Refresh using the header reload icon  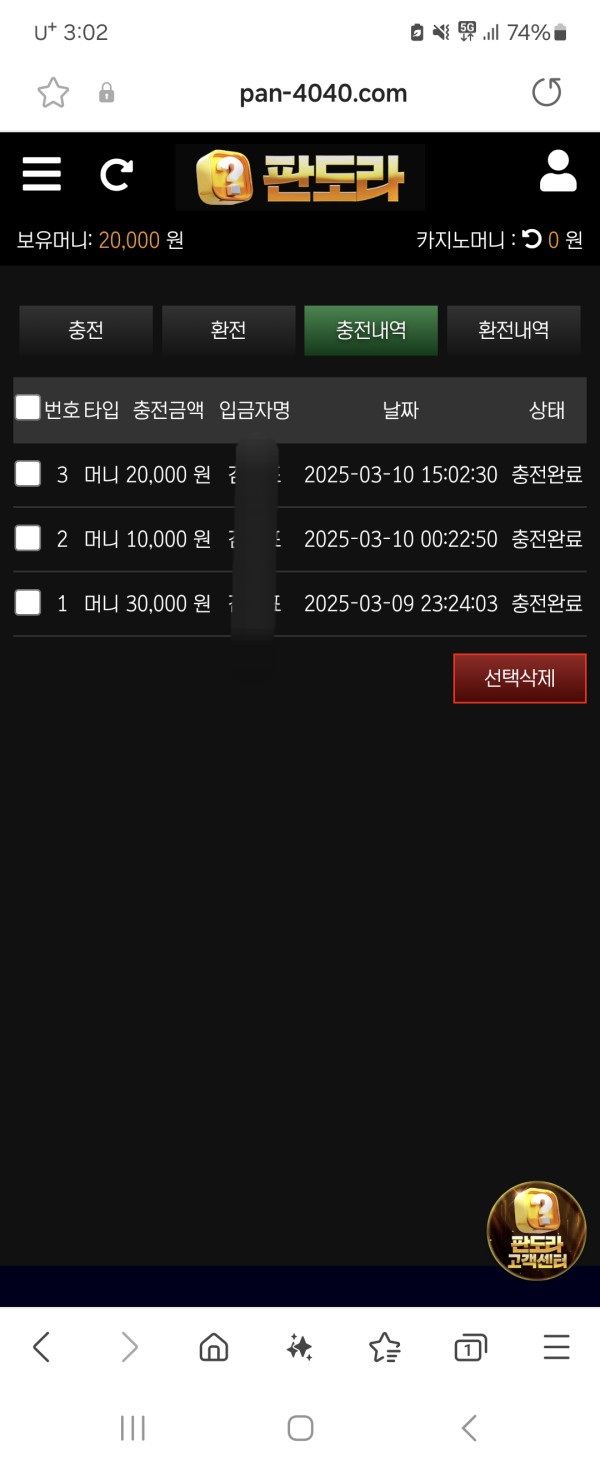[116, 175]
